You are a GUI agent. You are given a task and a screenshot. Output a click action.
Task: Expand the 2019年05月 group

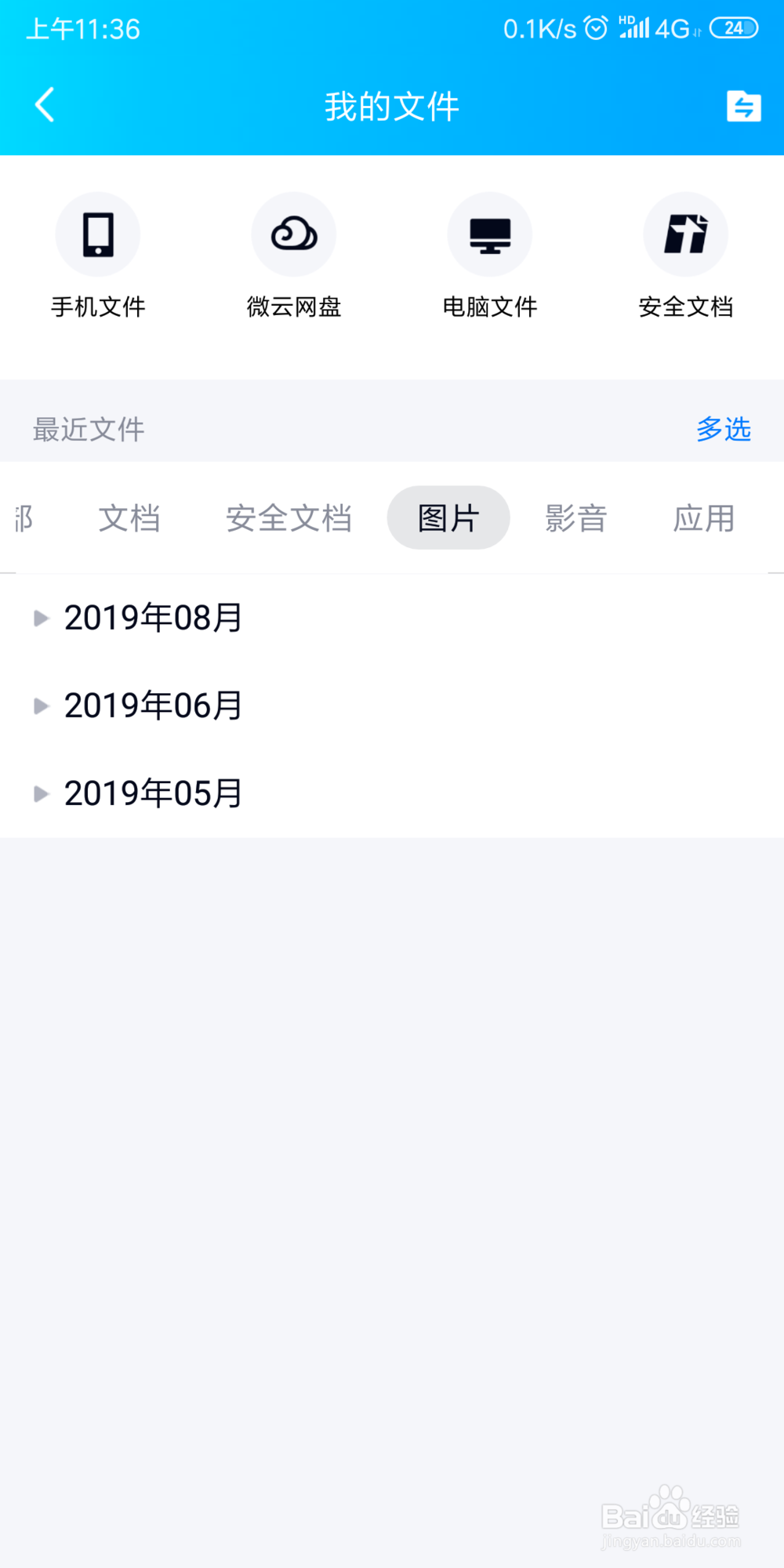153,793
